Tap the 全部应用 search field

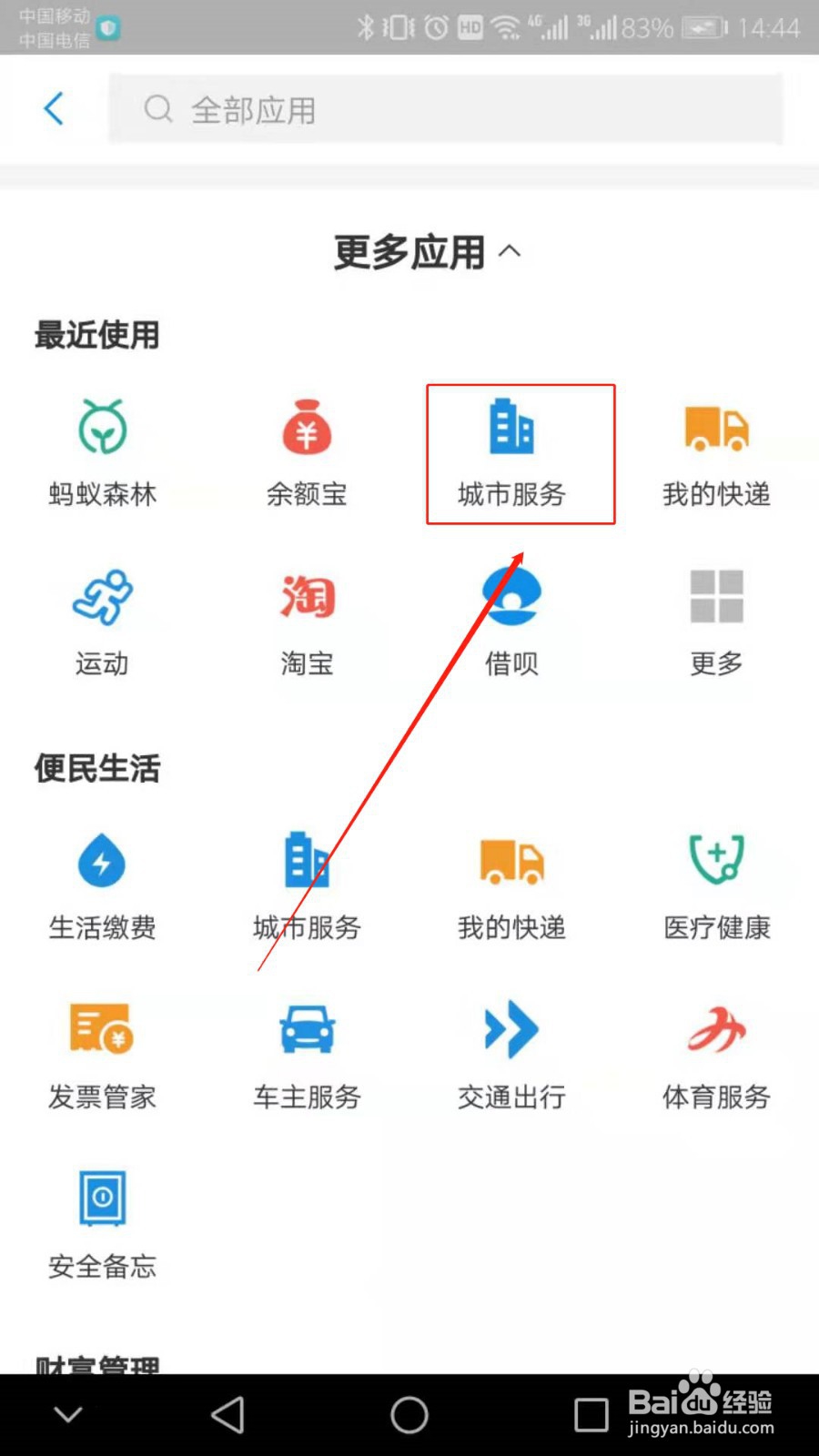446,109
